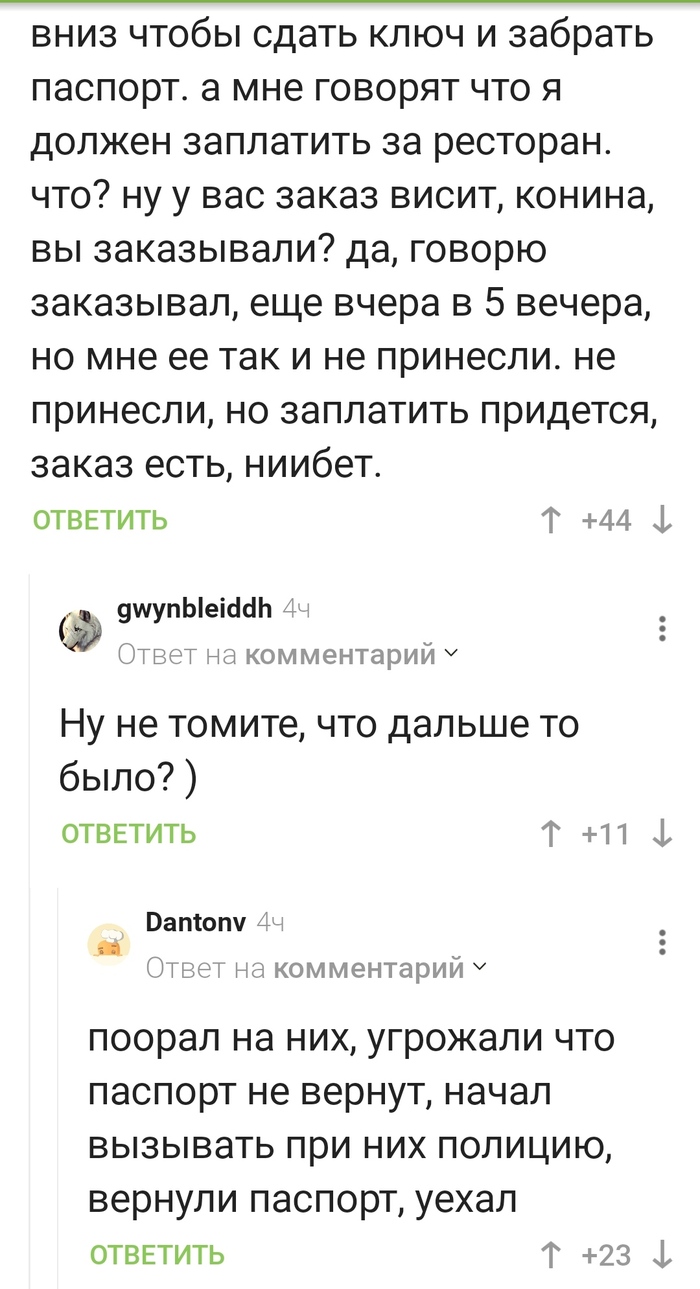Viewport: 700px width, 1289px height.
Task: Reply to Dantonv's comment
Action: point(157,1255)
